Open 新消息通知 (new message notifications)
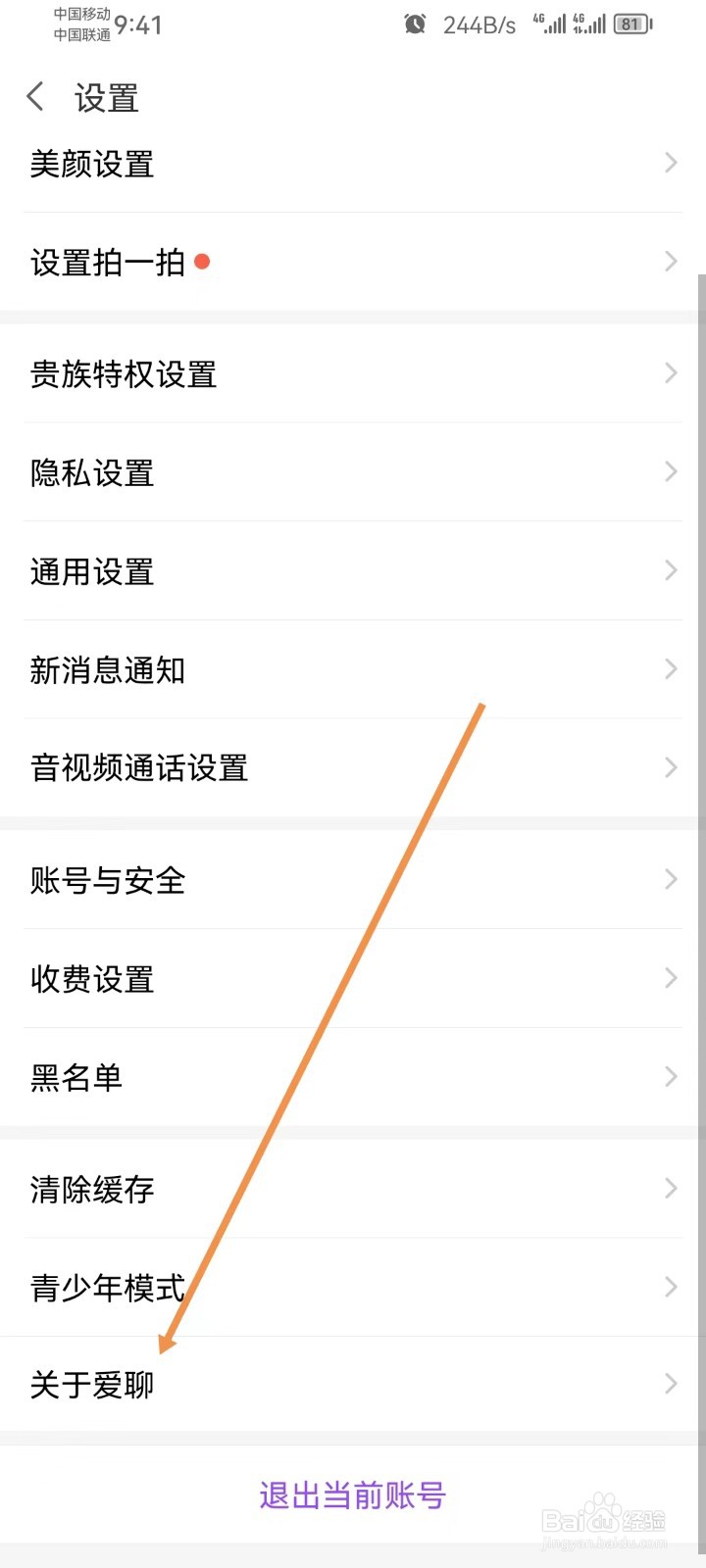 coord(108,669)
